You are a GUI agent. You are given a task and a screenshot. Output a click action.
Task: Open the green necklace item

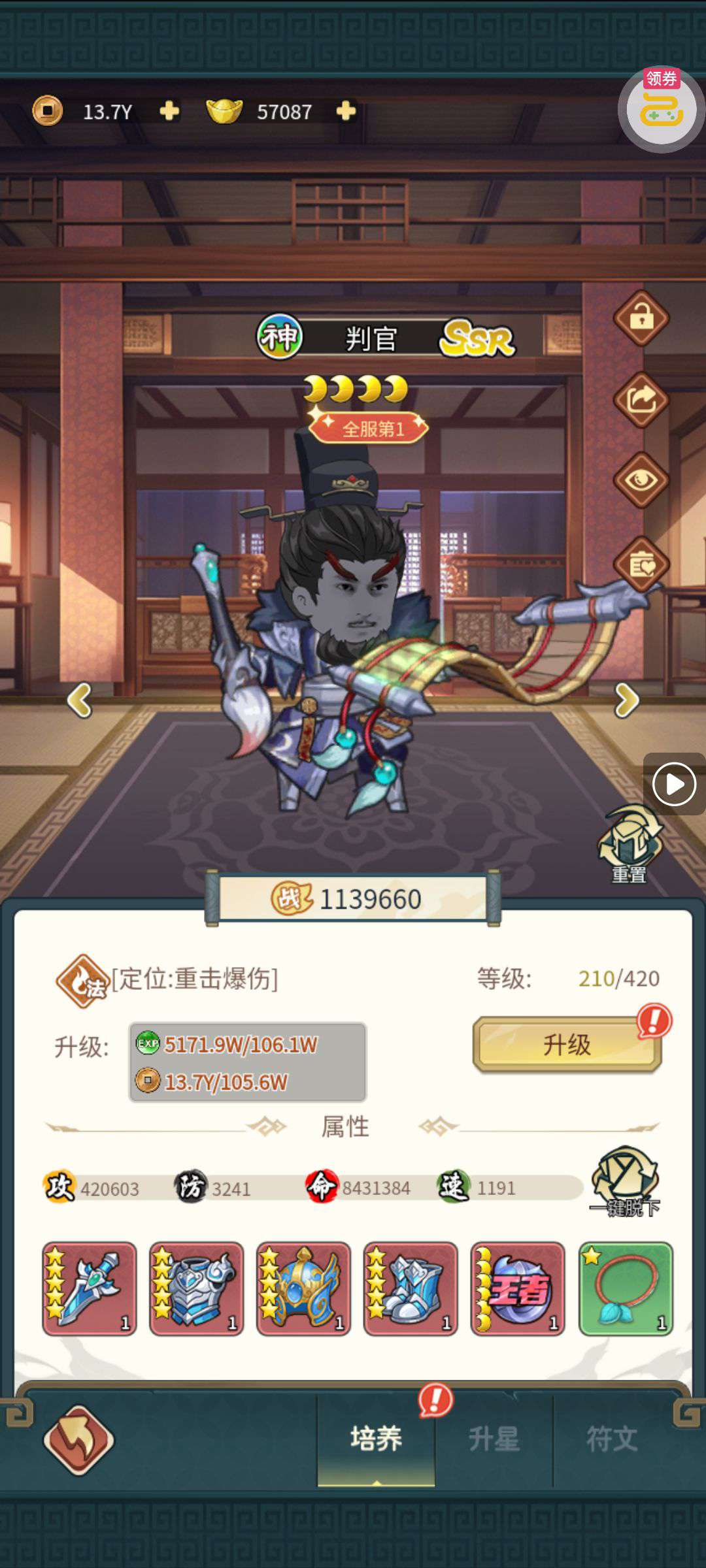tap(625, 1288)
